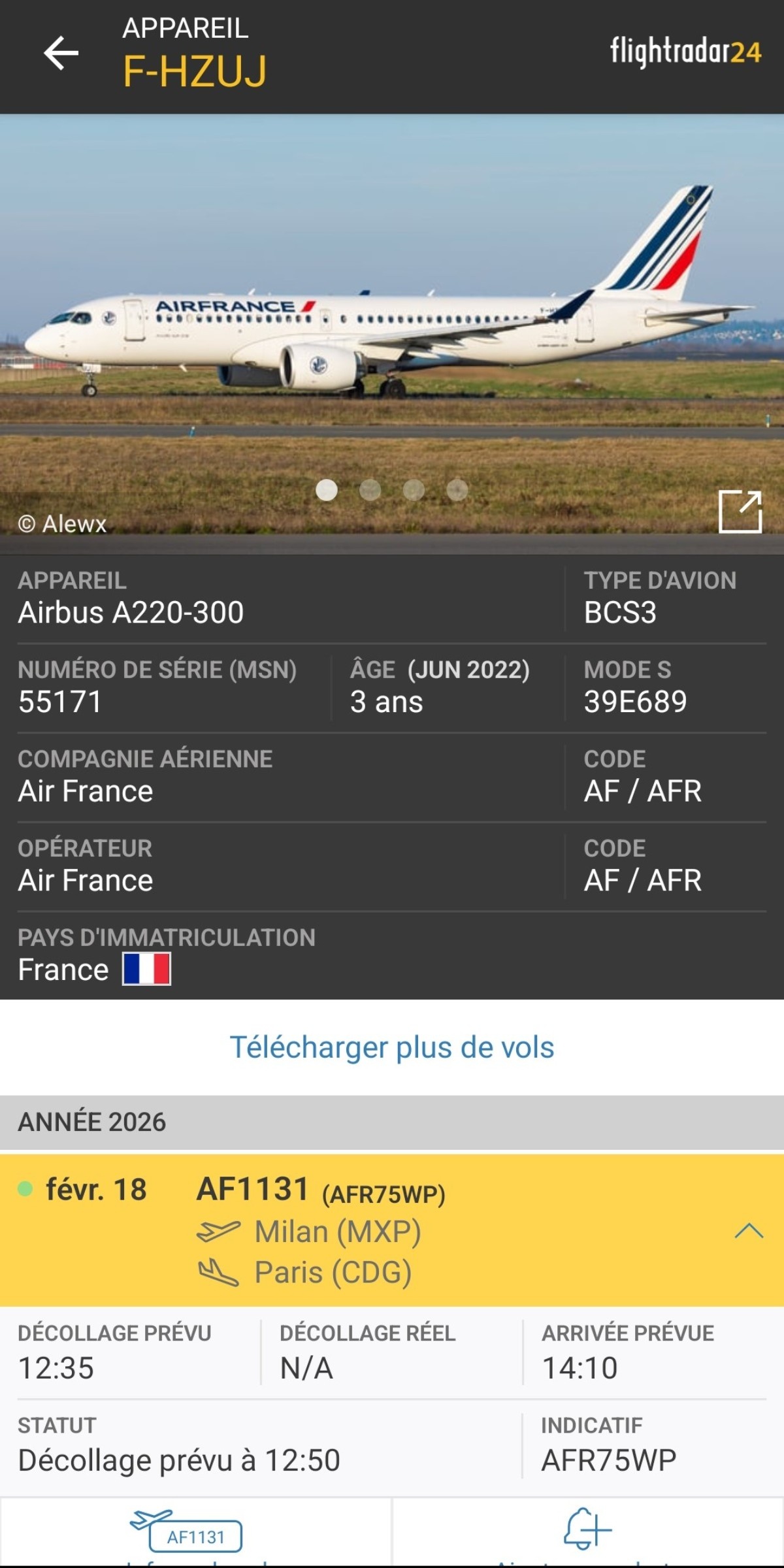Screen dimensions: 784x1568
Task: Select the fourth photo carousel dot
Action: pyautogui.click(x=457, y=490)
